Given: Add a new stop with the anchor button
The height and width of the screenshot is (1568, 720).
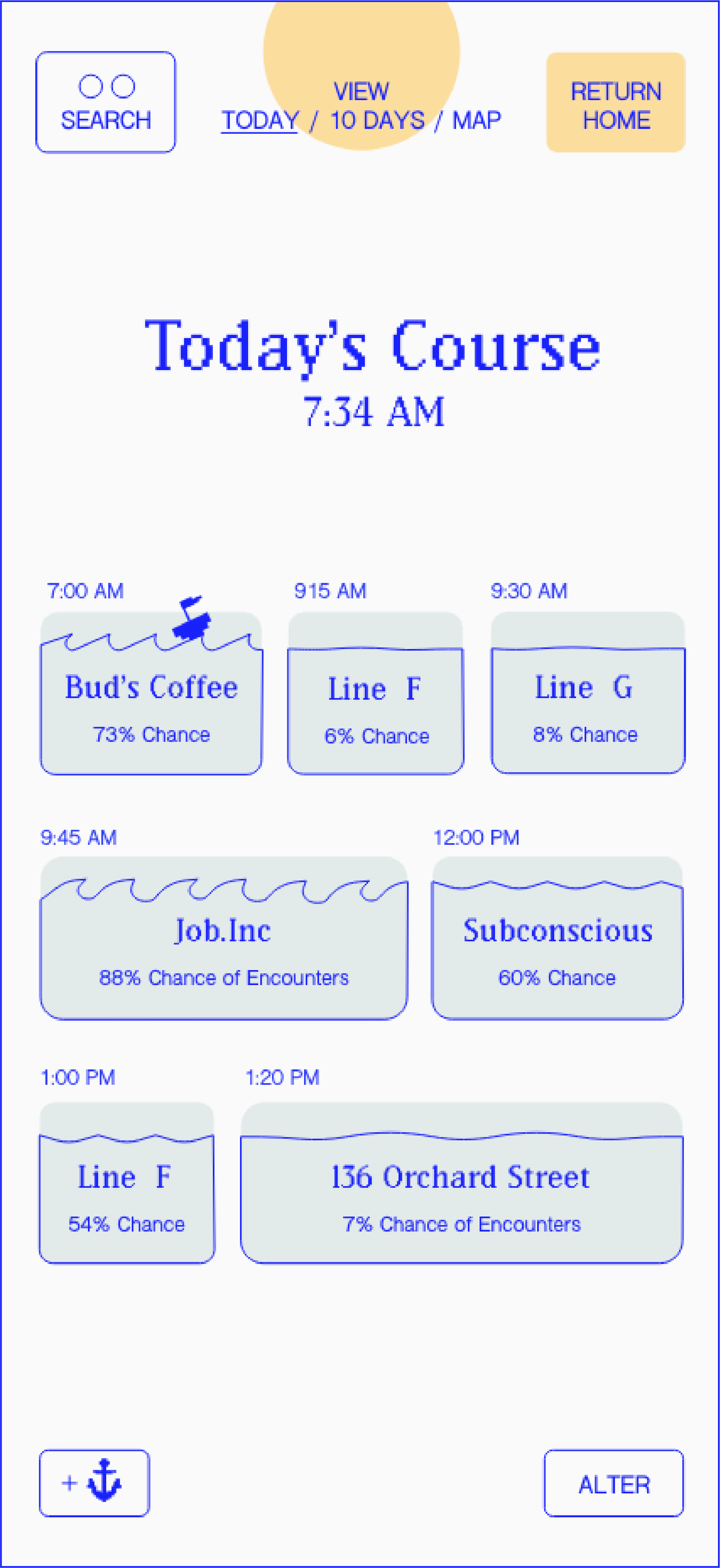Looking at the screenshot, I should click(x=94, y=1482).
